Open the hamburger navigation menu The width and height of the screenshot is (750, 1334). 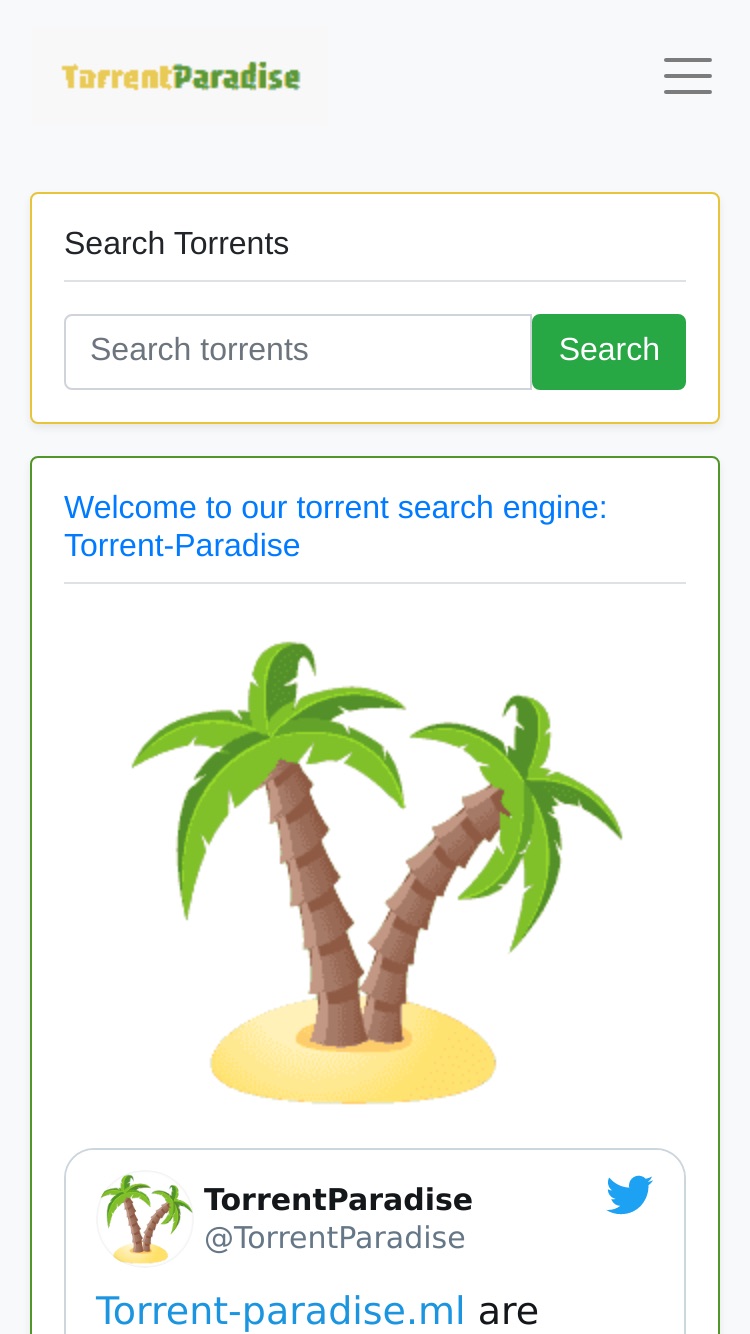(x=688, y=76)
